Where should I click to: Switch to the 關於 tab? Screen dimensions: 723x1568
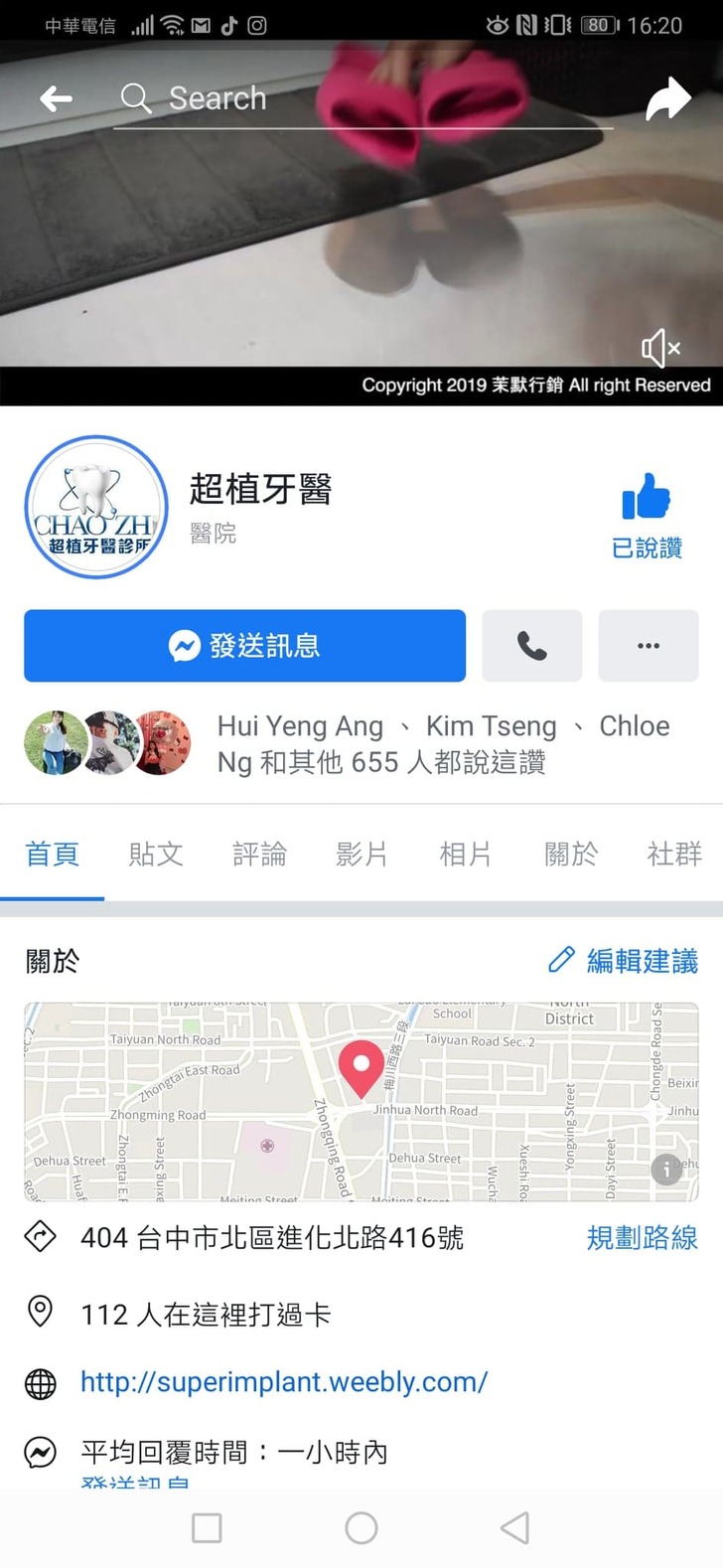click(571, 854)
